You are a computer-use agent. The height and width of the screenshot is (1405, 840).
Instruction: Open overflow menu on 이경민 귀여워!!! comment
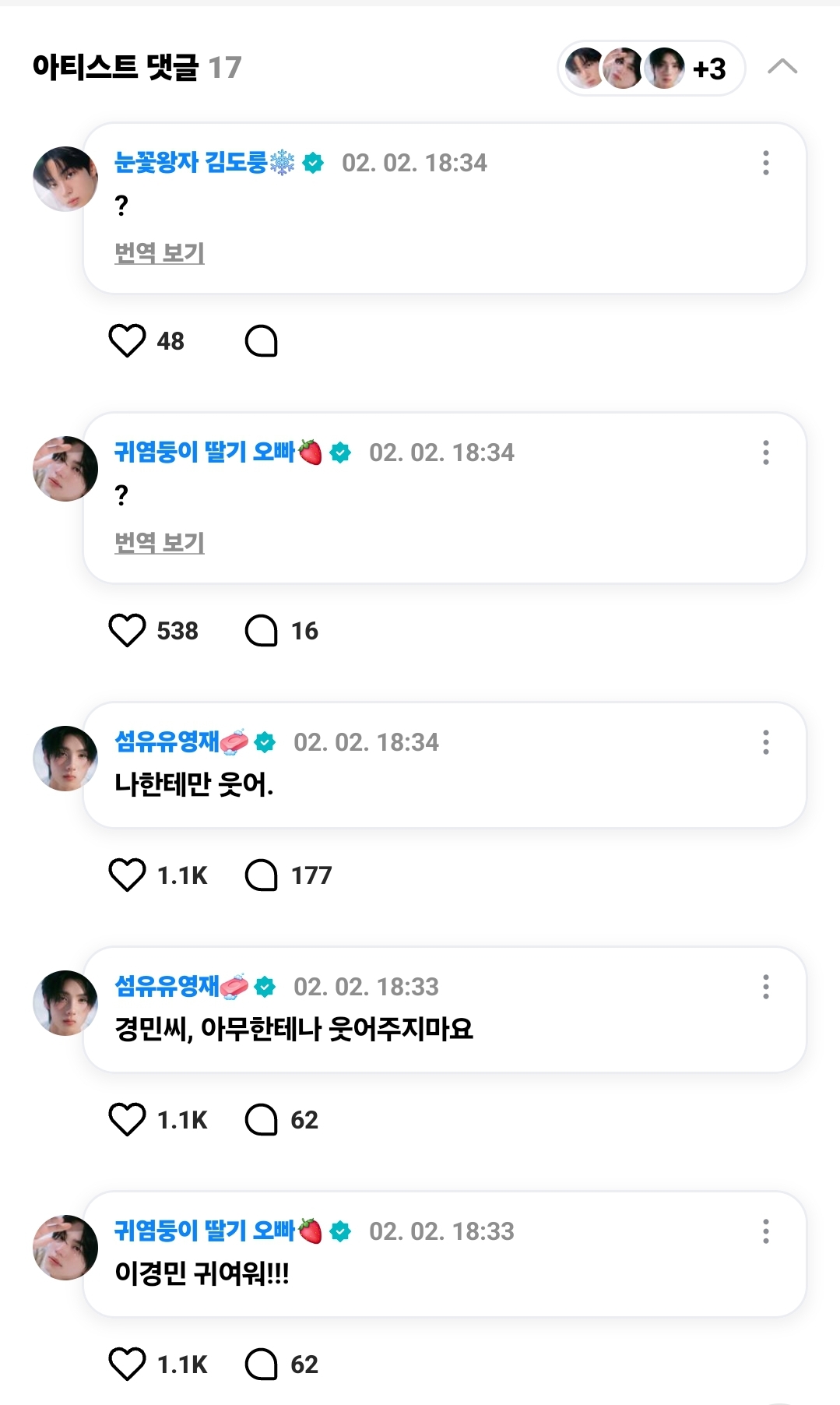(x=766, y=1231)
